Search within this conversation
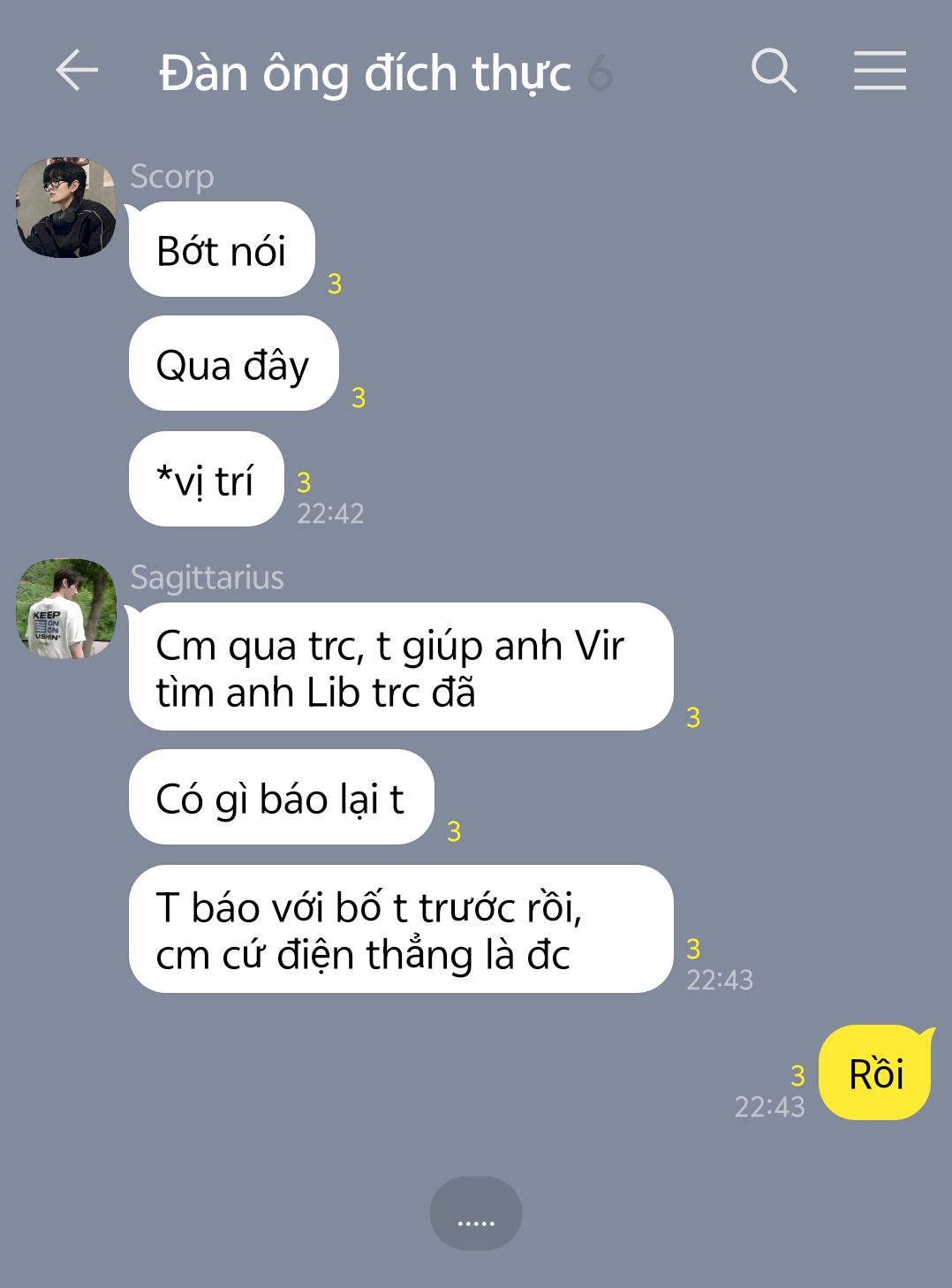This screenshot has width=952, height=1288. click(774, 71)
